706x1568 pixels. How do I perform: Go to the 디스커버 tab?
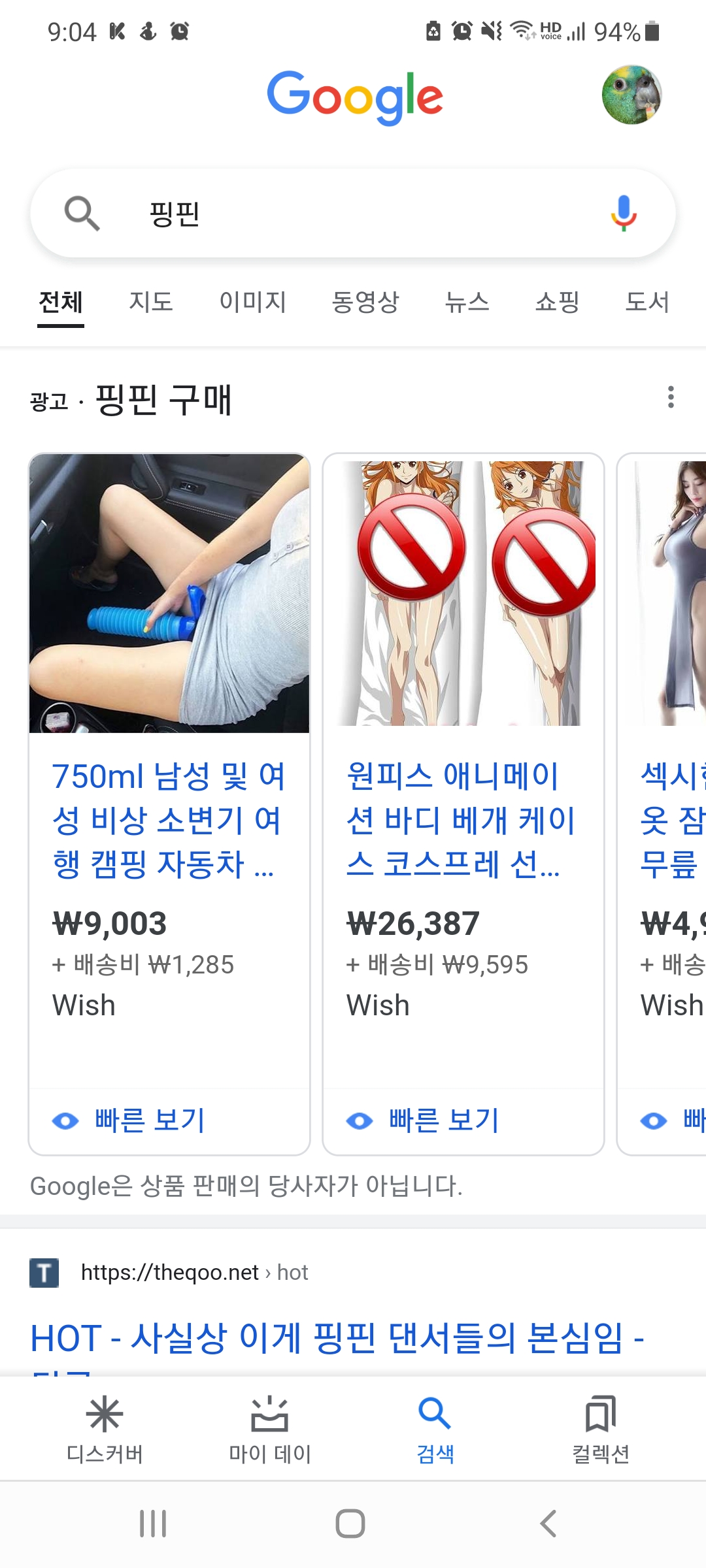pyautogui.click(x=105, y=1429)
